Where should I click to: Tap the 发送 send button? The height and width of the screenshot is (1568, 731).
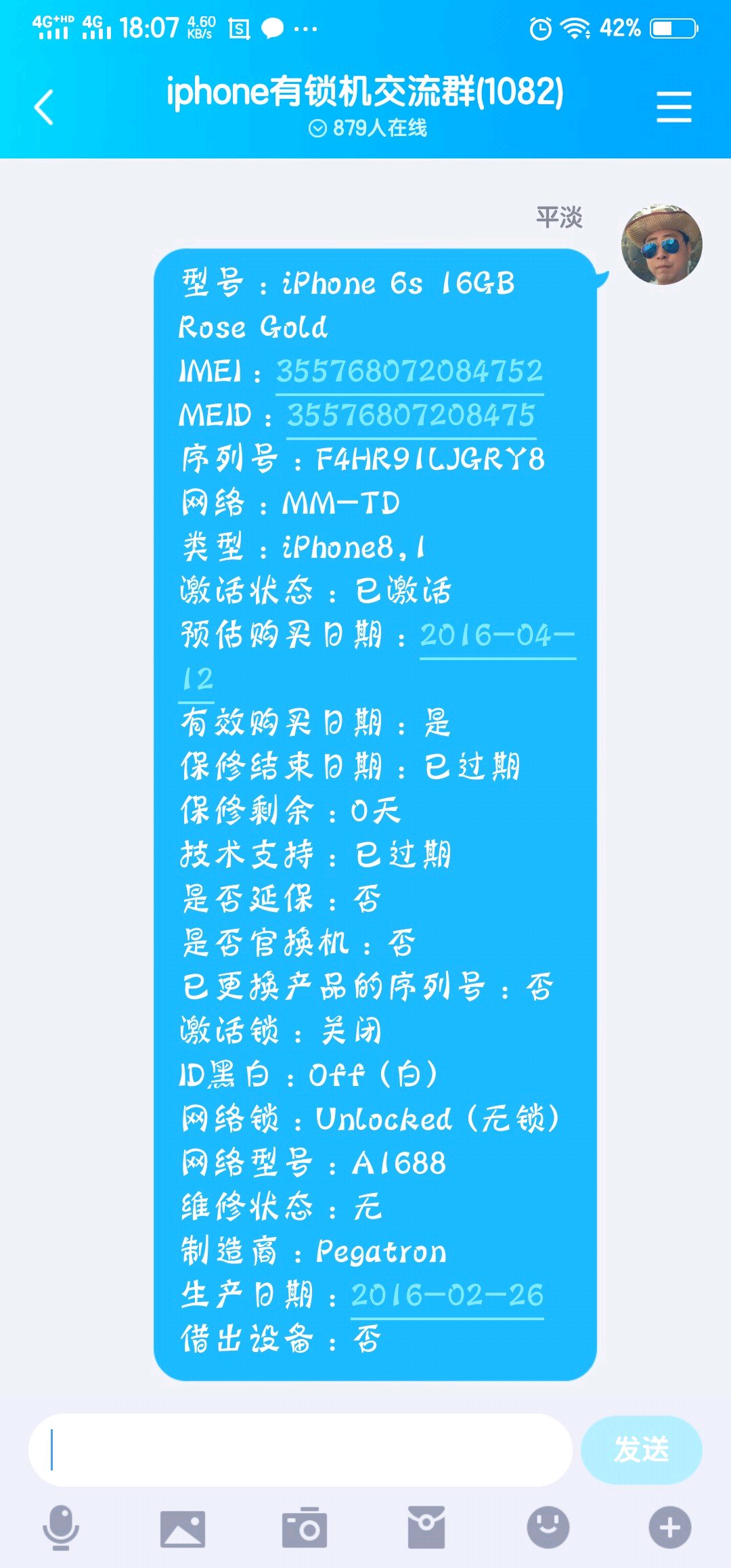click(x=641, y=1450)
